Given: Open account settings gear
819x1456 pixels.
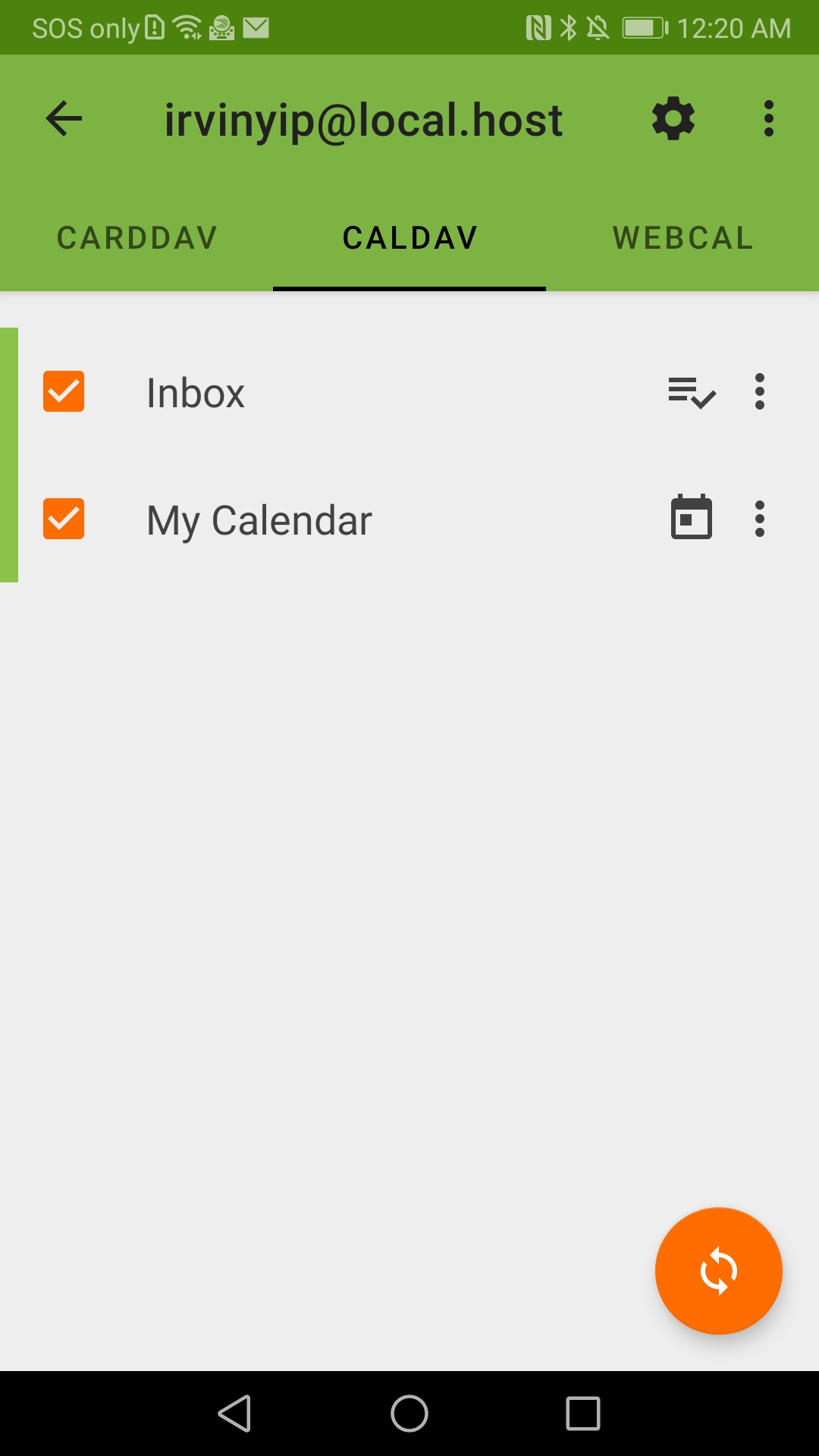Looking at the screenshot, I should click(673, 119).
